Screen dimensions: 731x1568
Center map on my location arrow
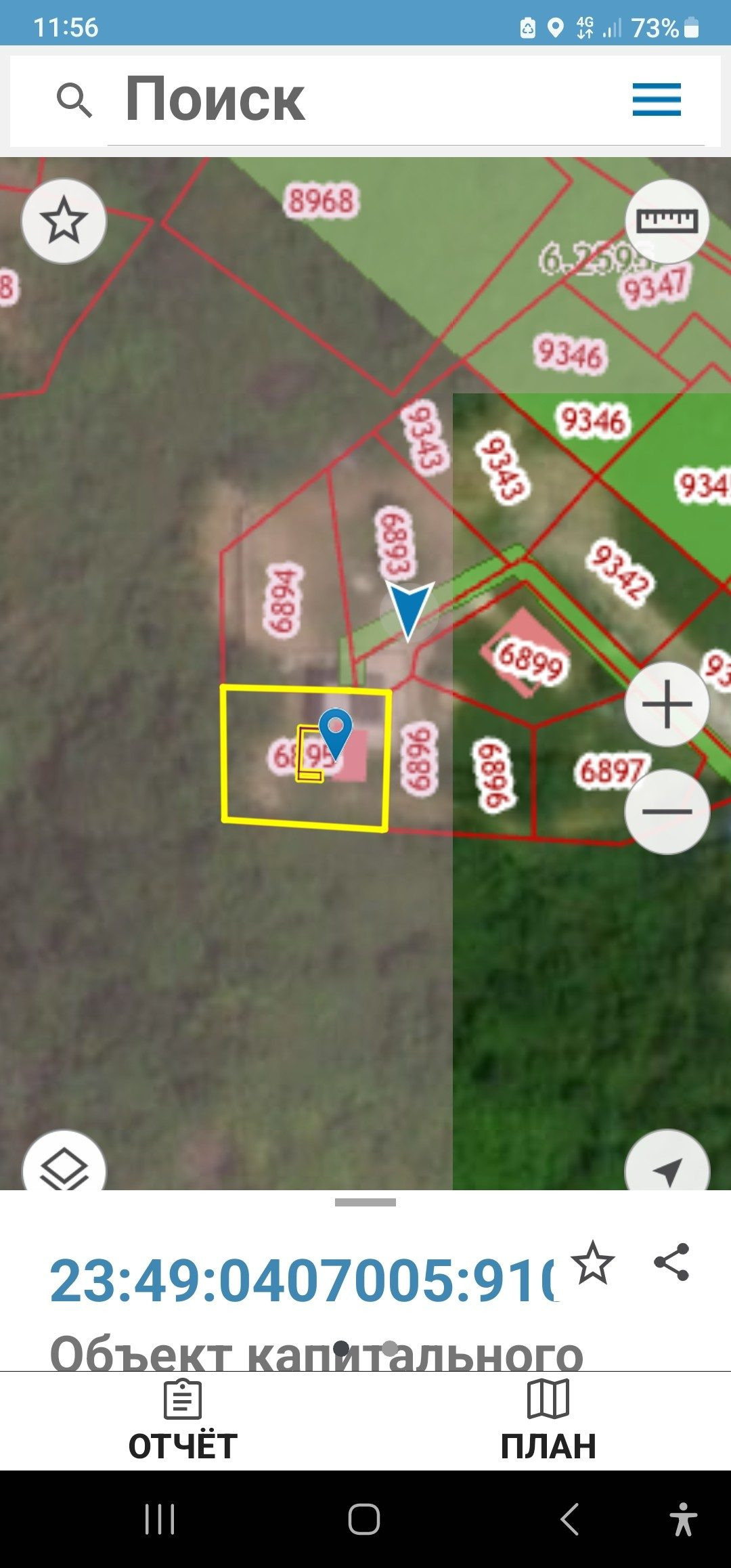click(667, 1162)
